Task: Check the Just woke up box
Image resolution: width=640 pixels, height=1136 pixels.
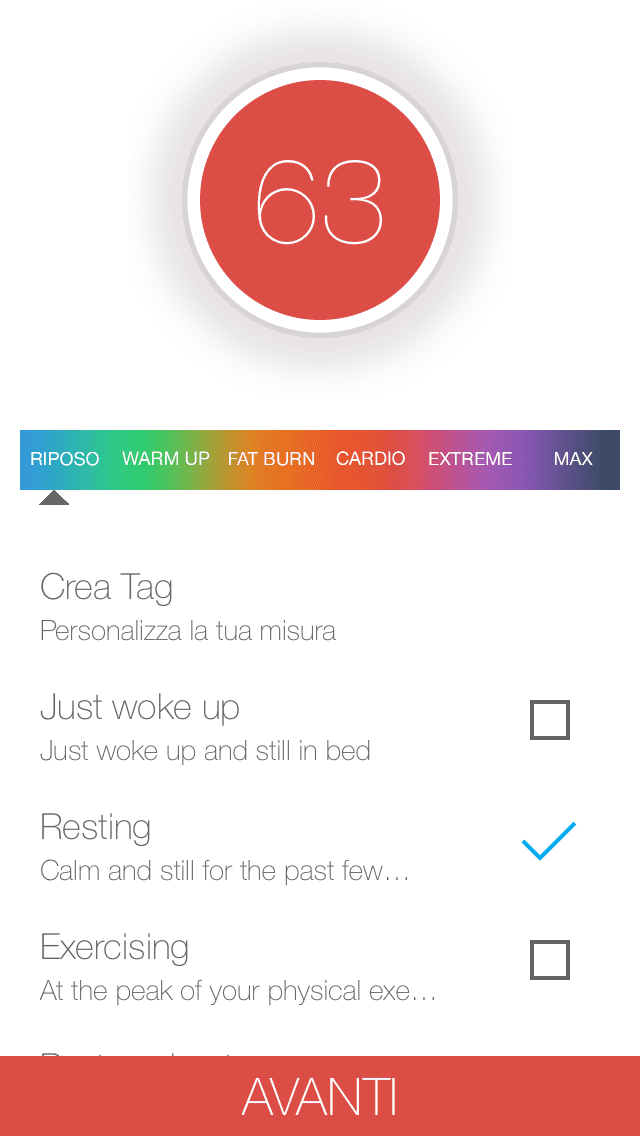Action: coord(549,720)
